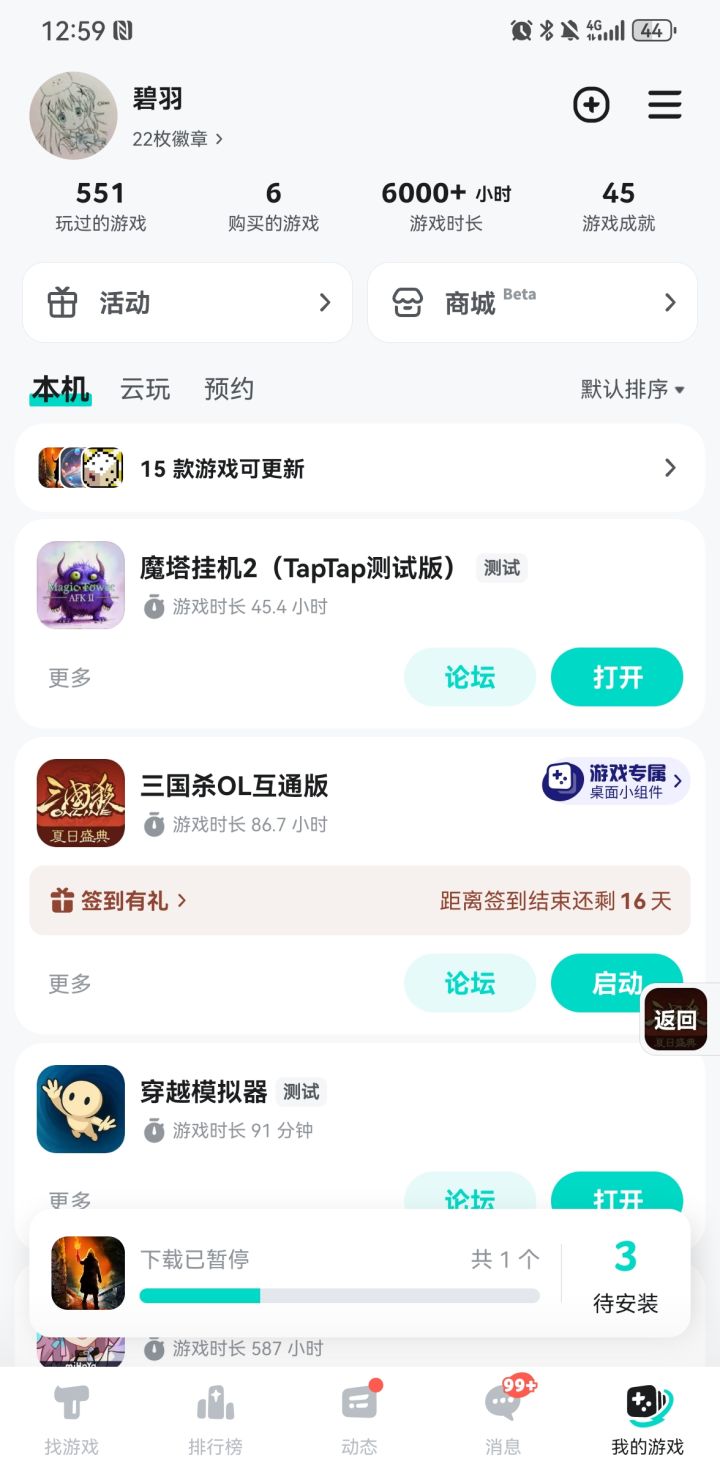Open the 待安装 pending installs list
The width and height of the screenshot is (720, 1469).
click(626, 1274)
